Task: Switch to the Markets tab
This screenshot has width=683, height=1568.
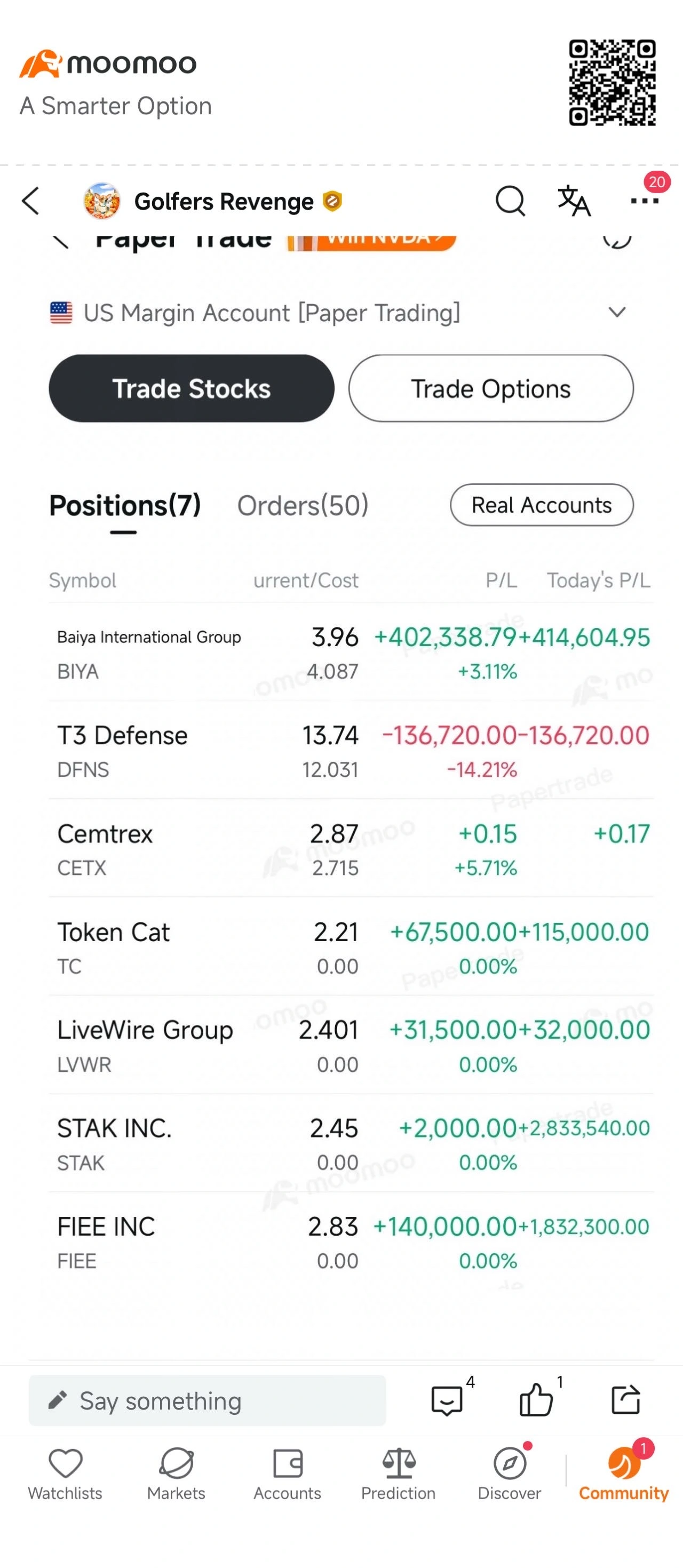Action: point(177,1474)
